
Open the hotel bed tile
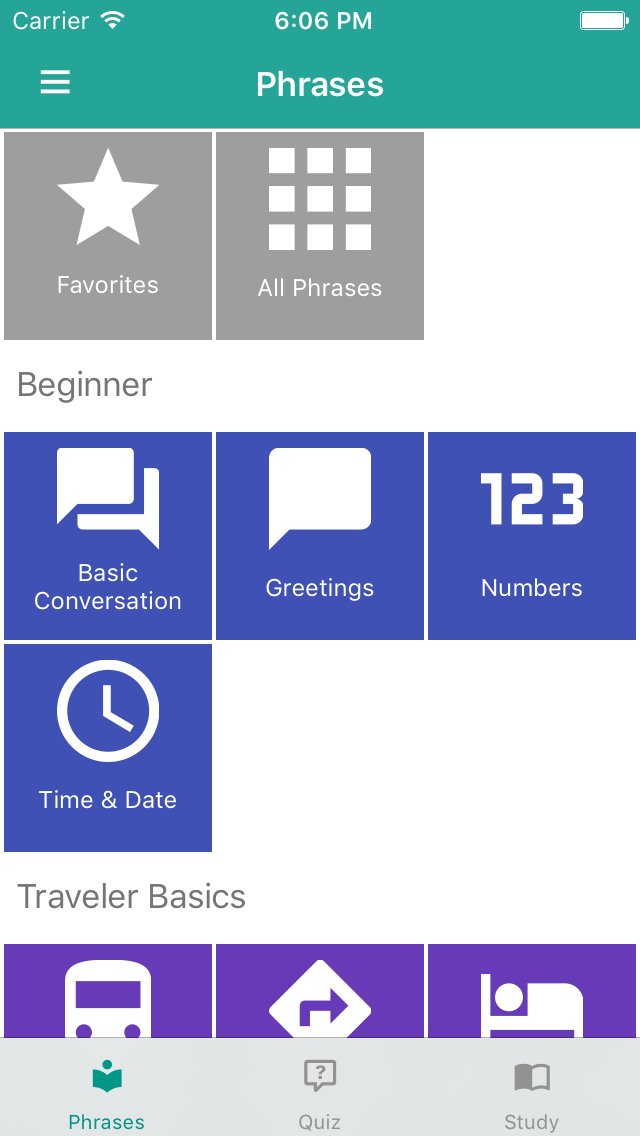point(532,992)
